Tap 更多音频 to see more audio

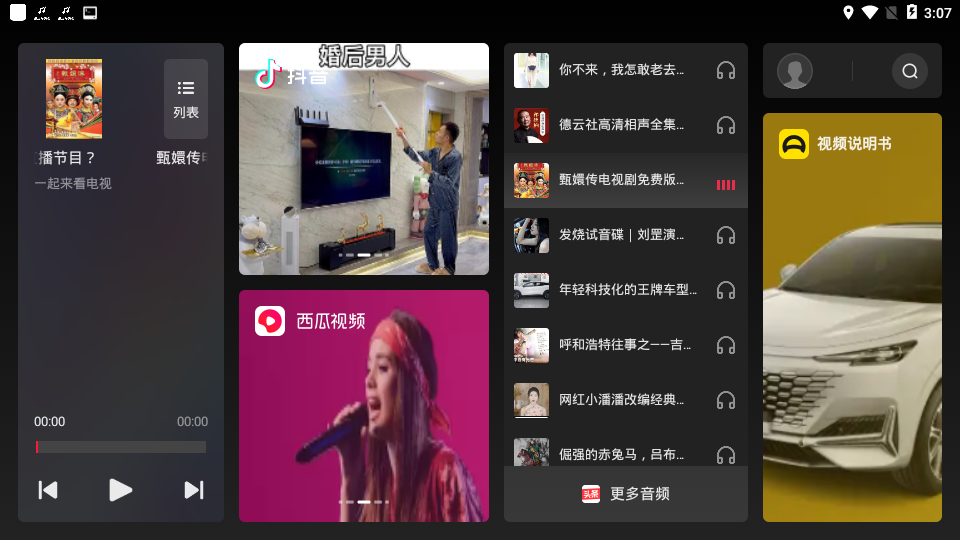626,494
